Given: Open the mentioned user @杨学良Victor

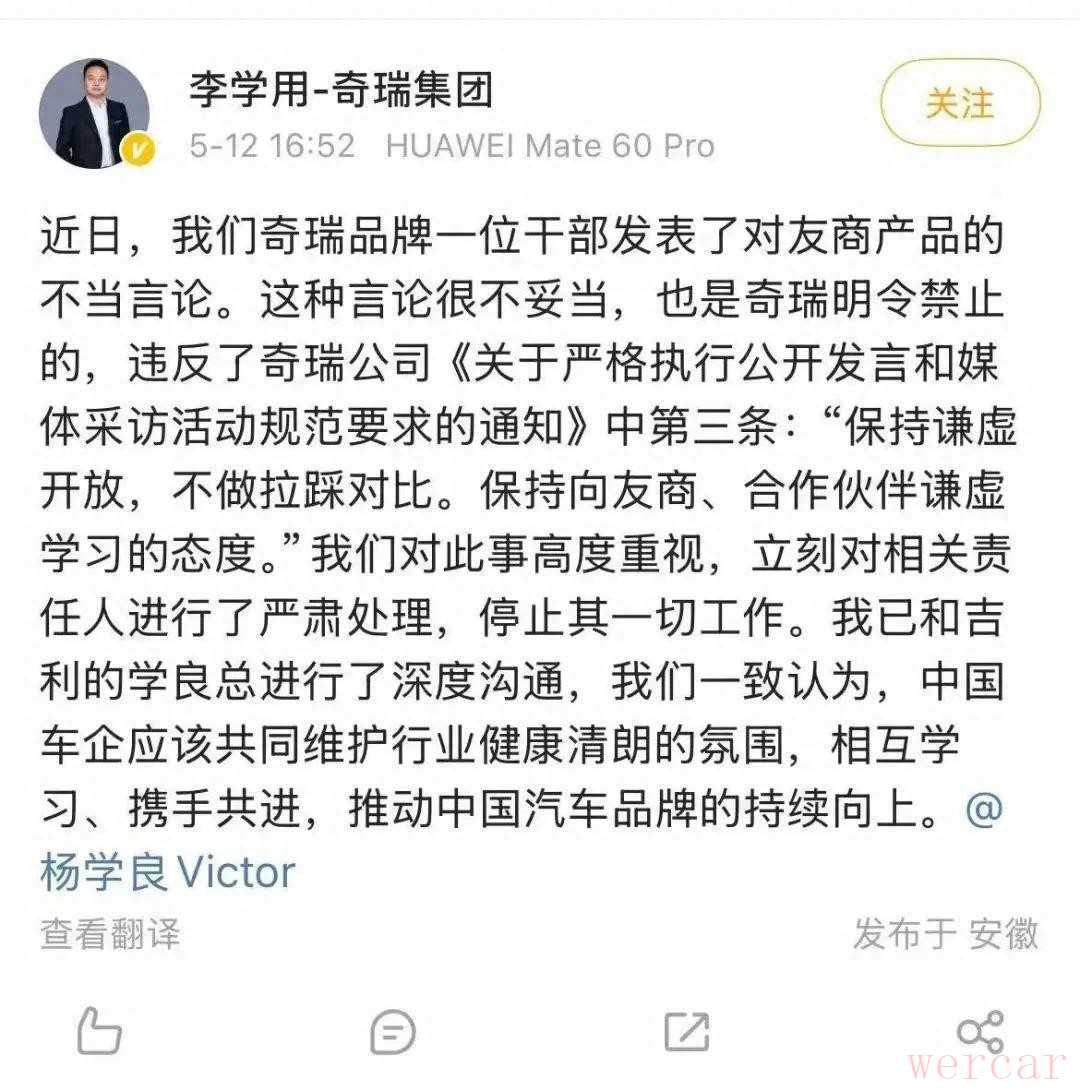Looking at the screenshot, I should pyautogui.click(x=168, y=872).
